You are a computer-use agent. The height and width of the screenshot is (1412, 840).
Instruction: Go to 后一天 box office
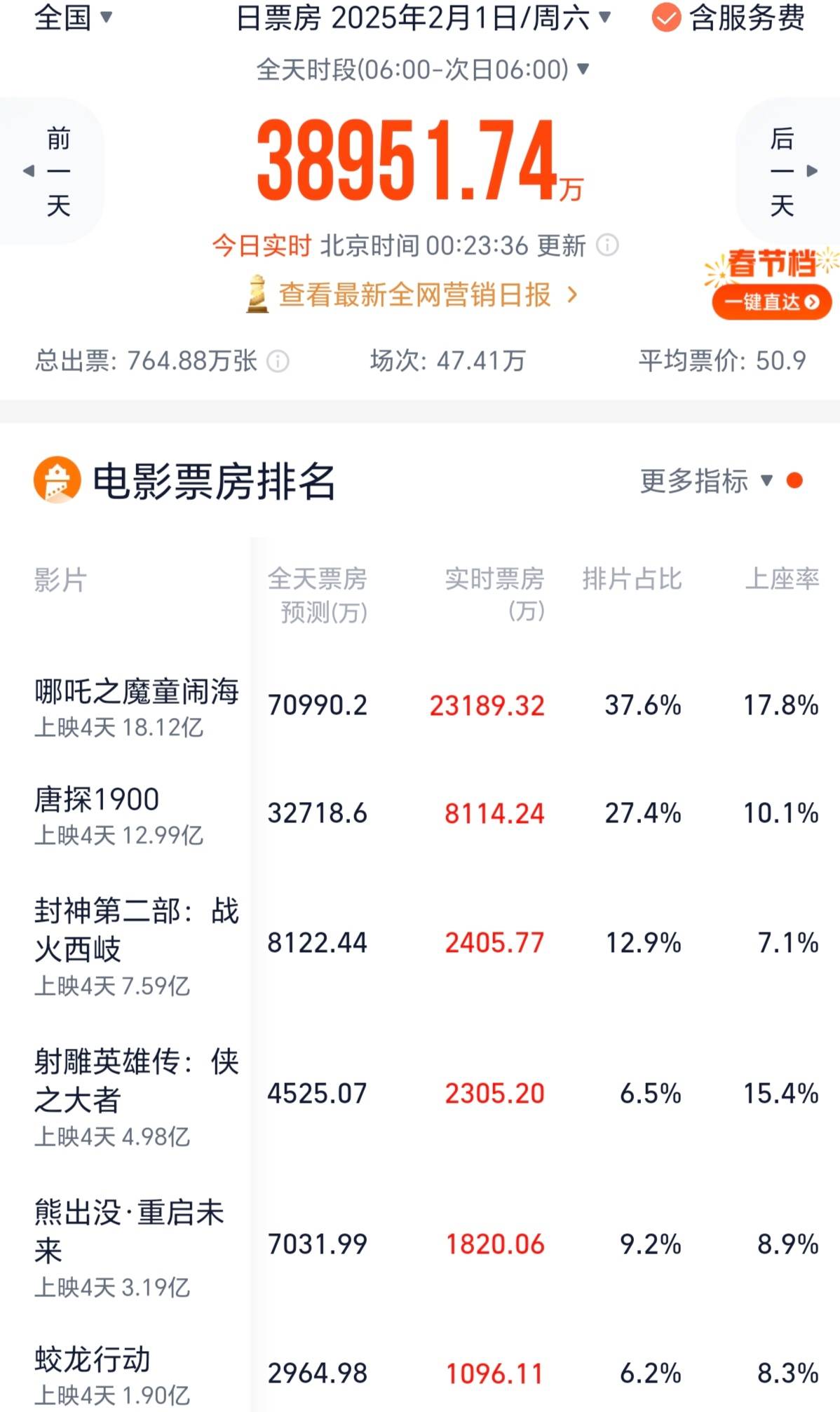[x=788, y=171]
